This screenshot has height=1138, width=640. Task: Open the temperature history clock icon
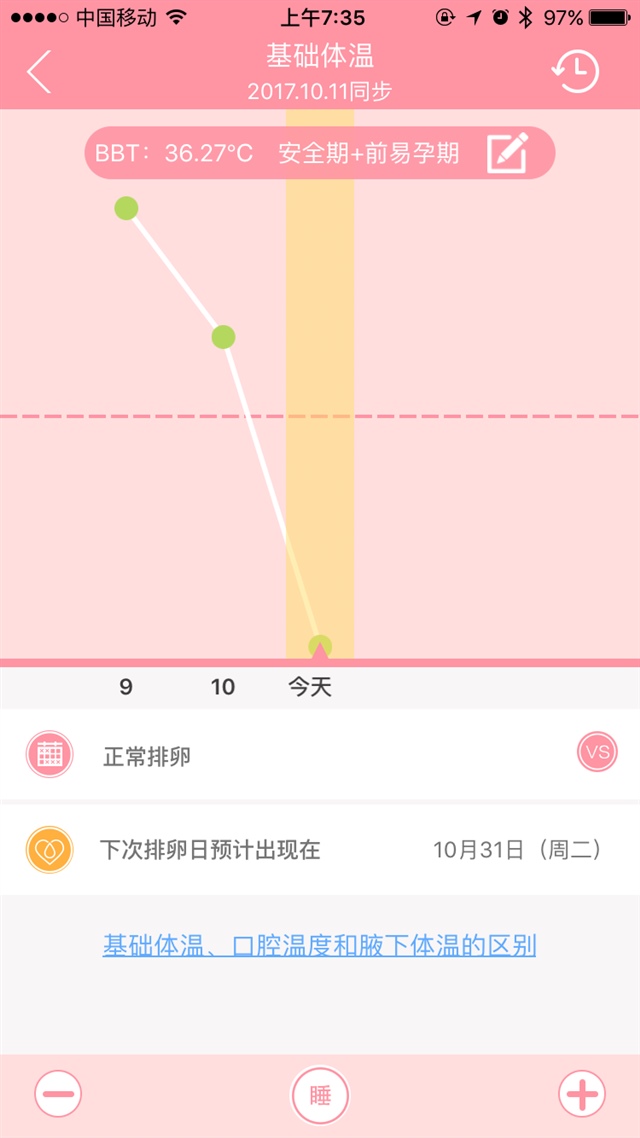pyautogui.click(x=575, y=72)
